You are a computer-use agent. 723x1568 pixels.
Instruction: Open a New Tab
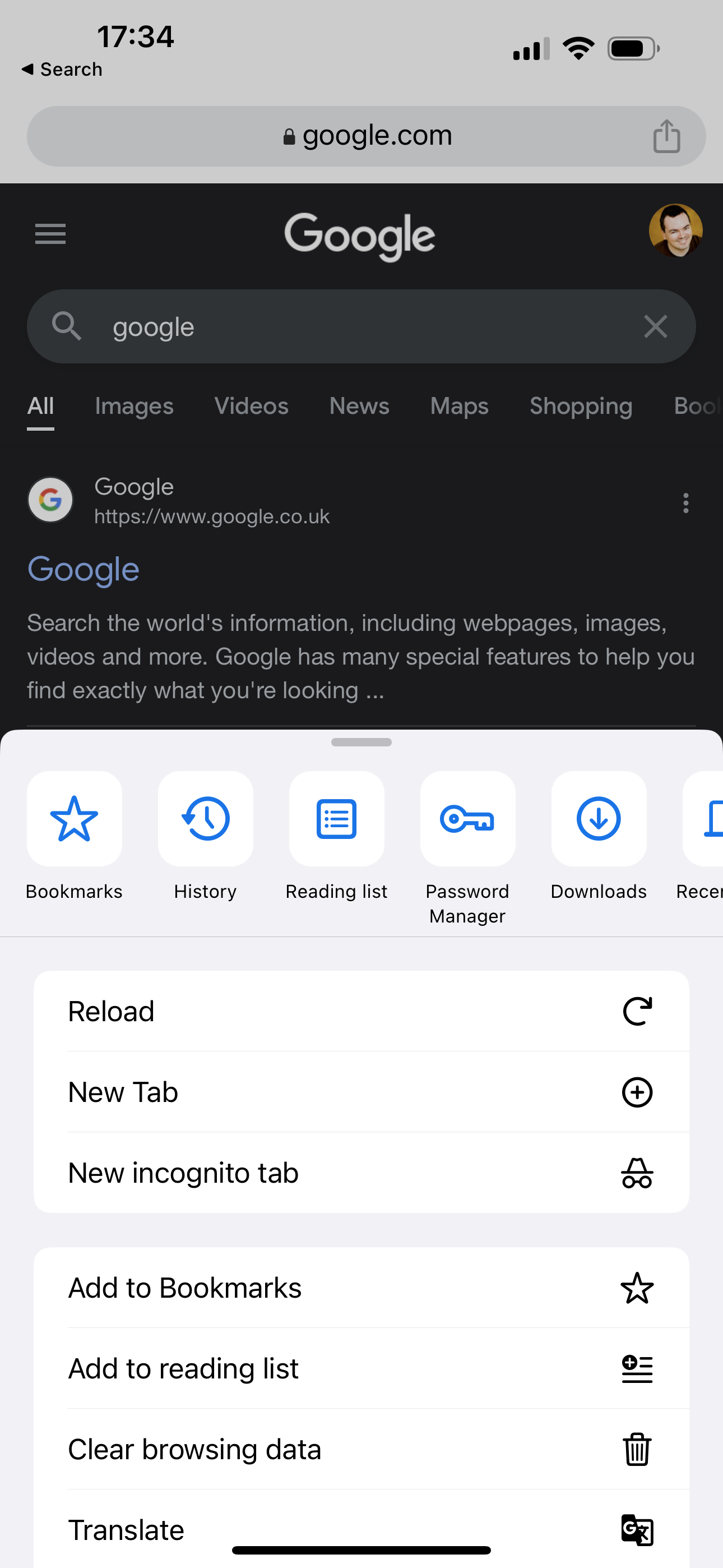(x=361, y=1092)
